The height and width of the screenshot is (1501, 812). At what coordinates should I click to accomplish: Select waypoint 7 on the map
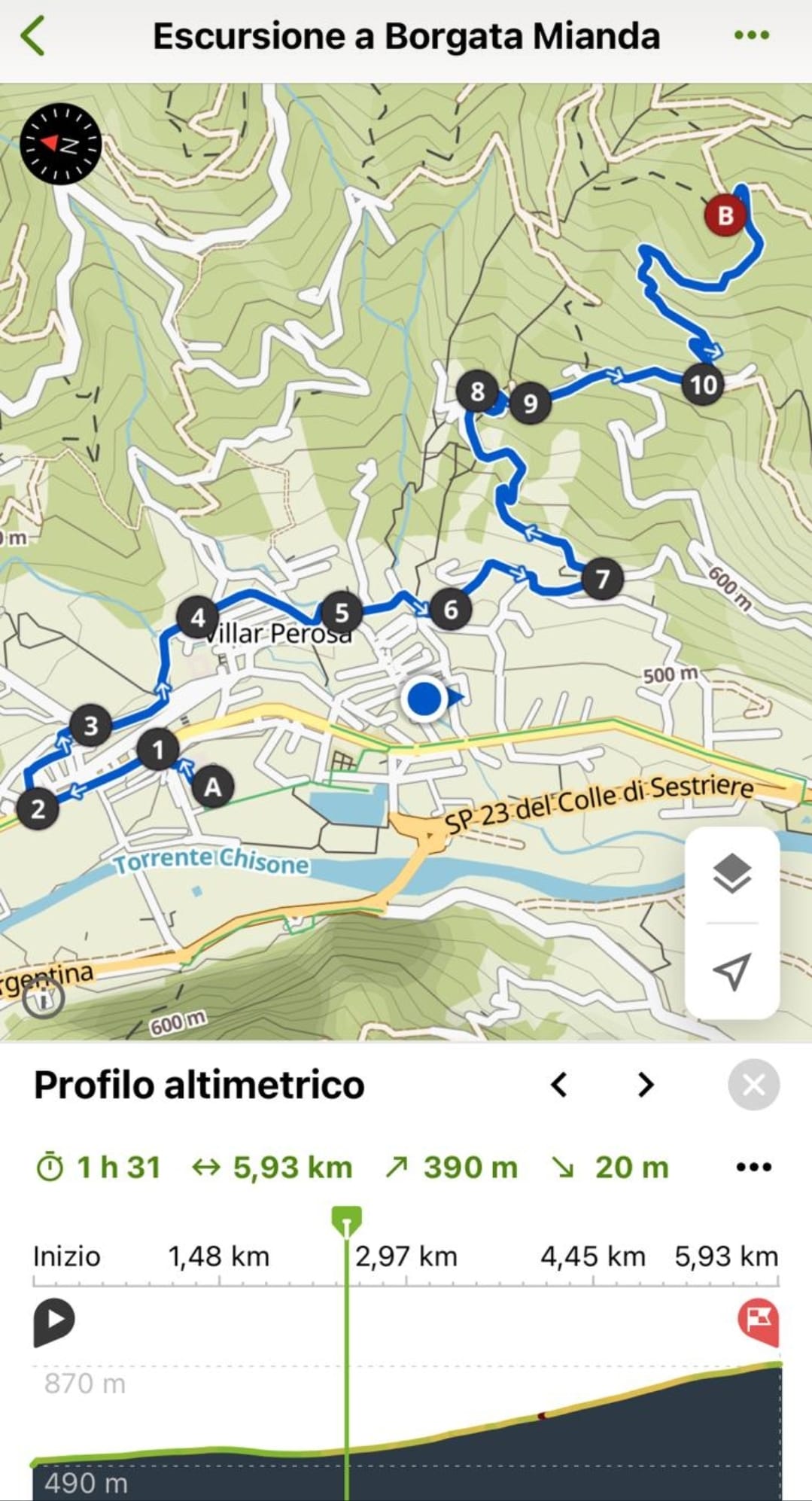pos(602,579)
